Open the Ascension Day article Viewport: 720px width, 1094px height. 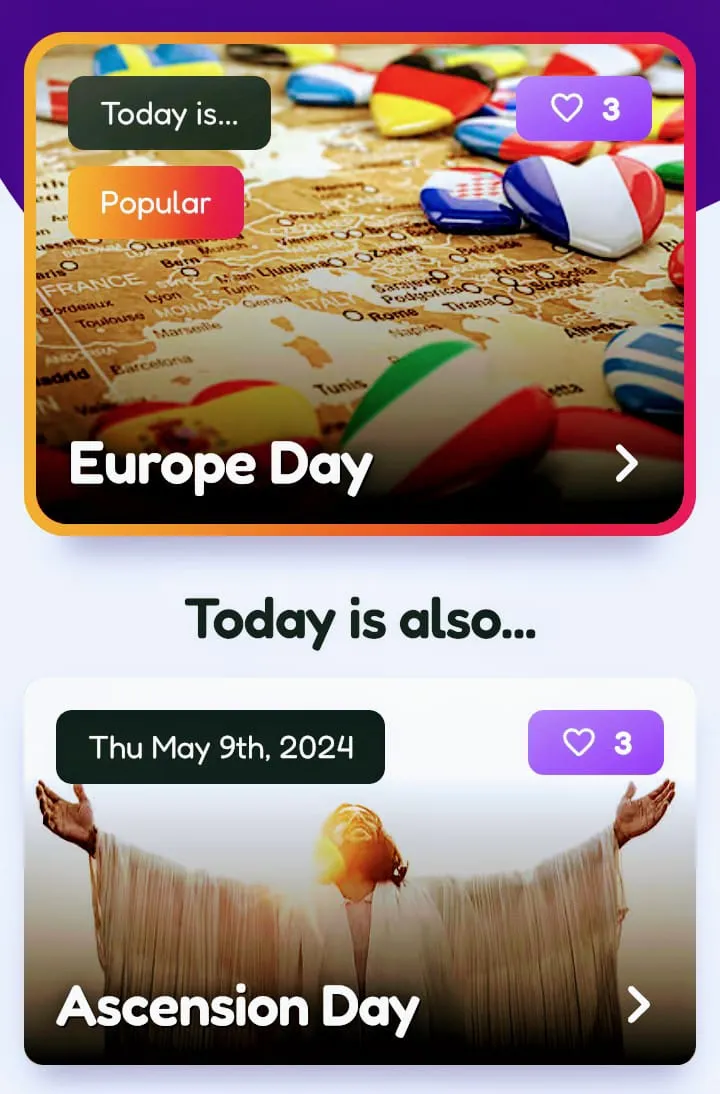coord(238,1007)
